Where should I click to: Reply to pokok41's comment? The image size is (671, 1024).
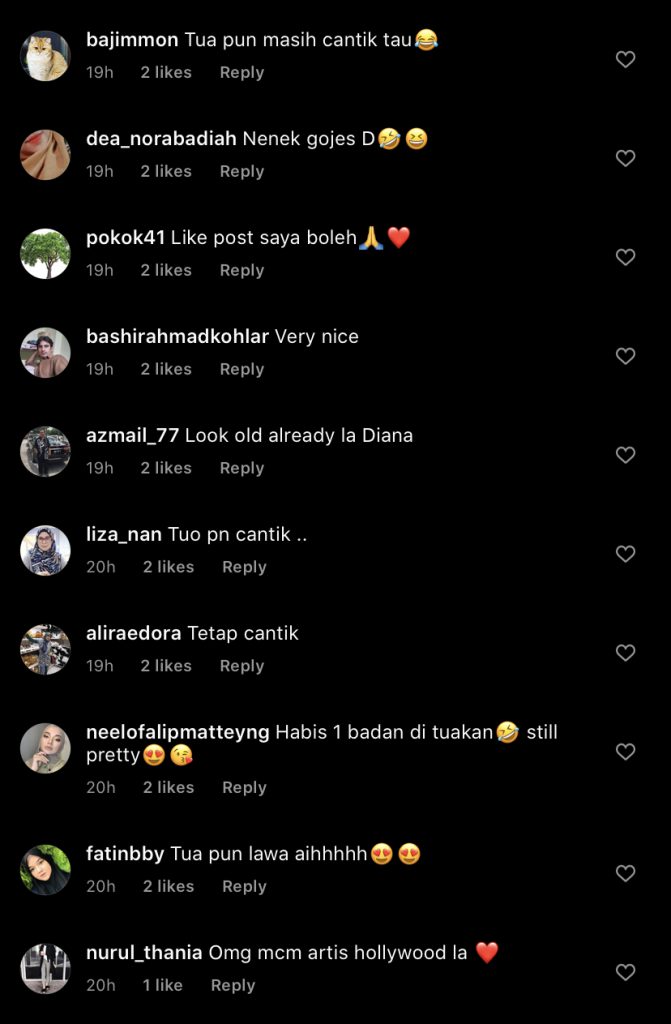pos(241,270)
